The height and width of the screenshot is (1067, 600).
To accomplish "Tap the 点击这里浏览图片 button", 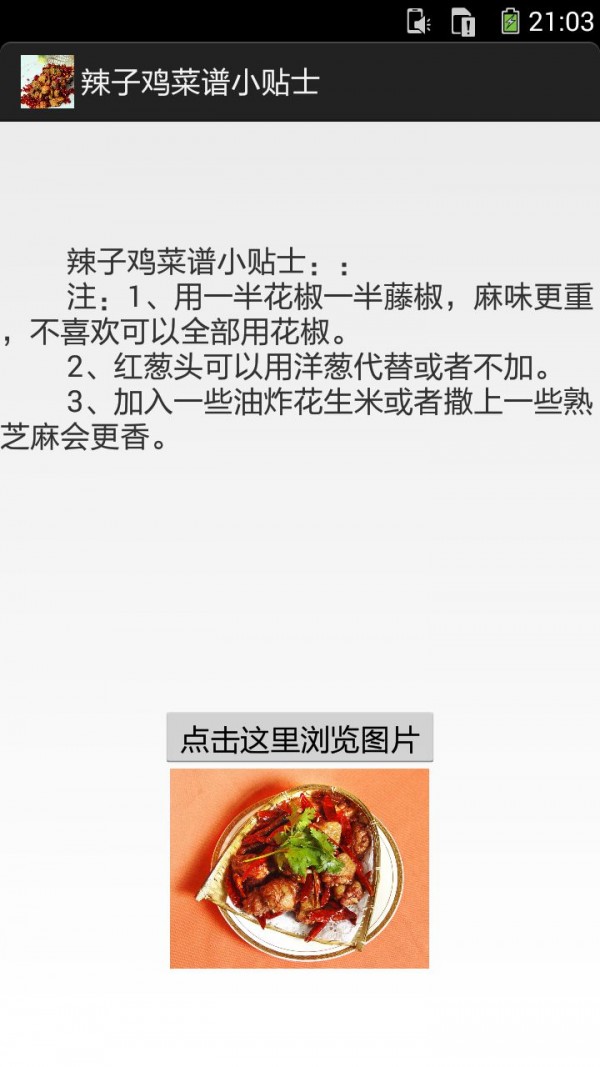I will 299,738.
